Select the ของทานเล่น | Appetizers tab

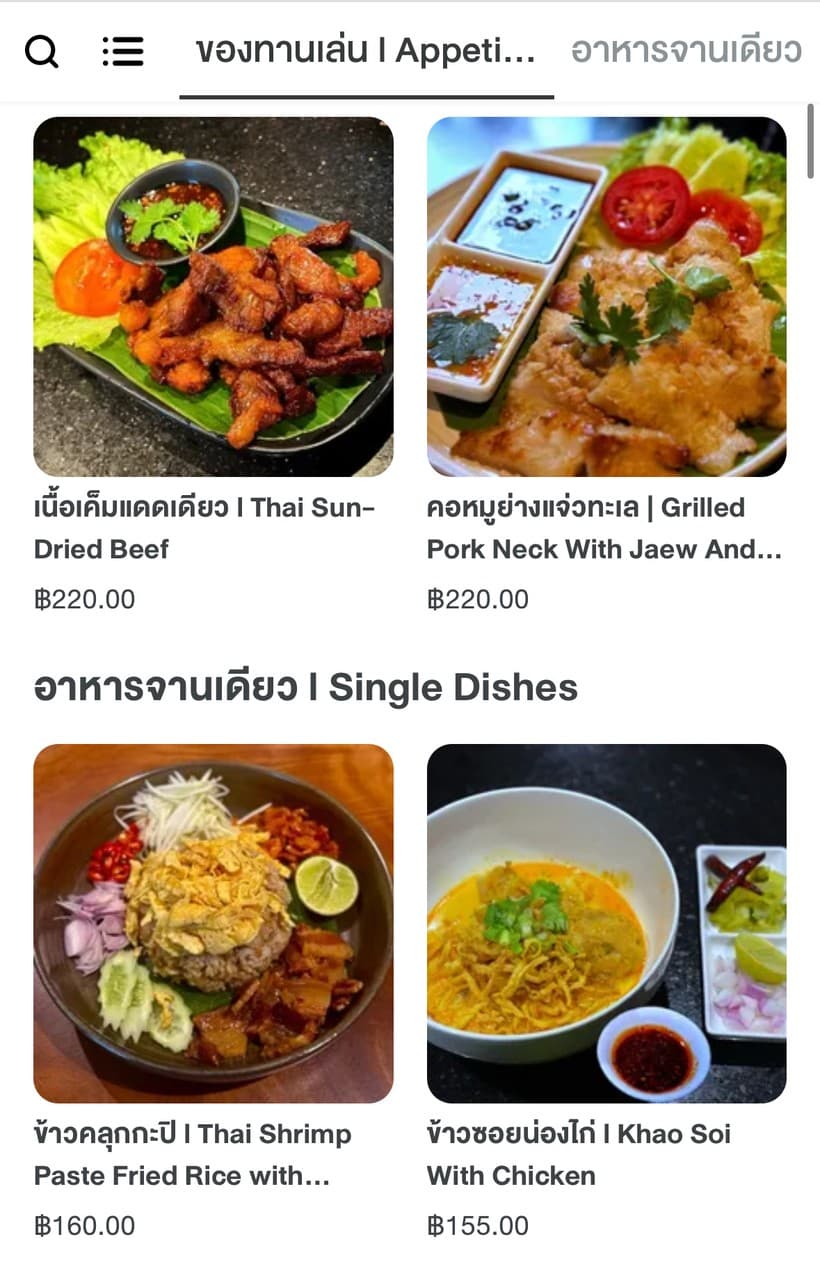366,51
